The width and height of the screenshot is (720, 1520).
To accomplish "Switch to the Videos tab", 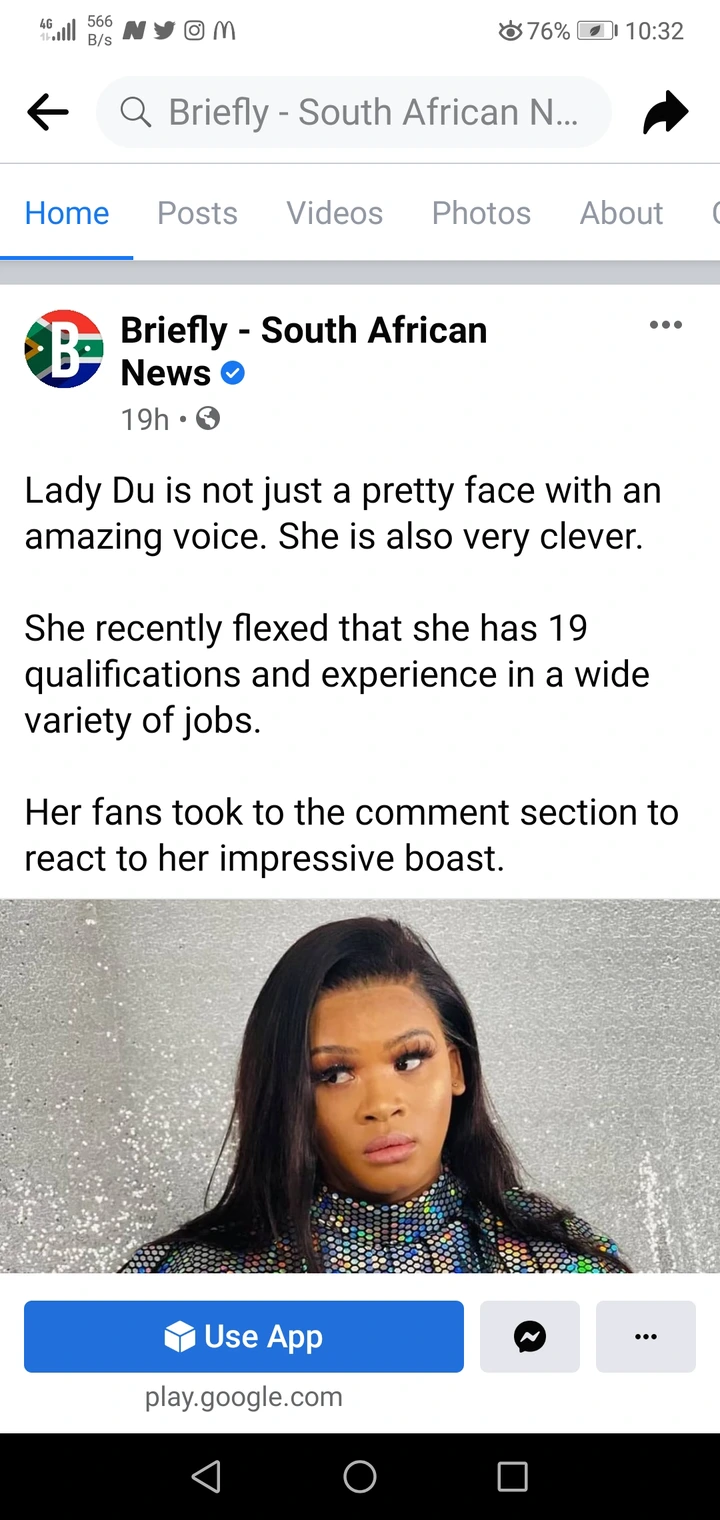I will click(x=334, y=213).
